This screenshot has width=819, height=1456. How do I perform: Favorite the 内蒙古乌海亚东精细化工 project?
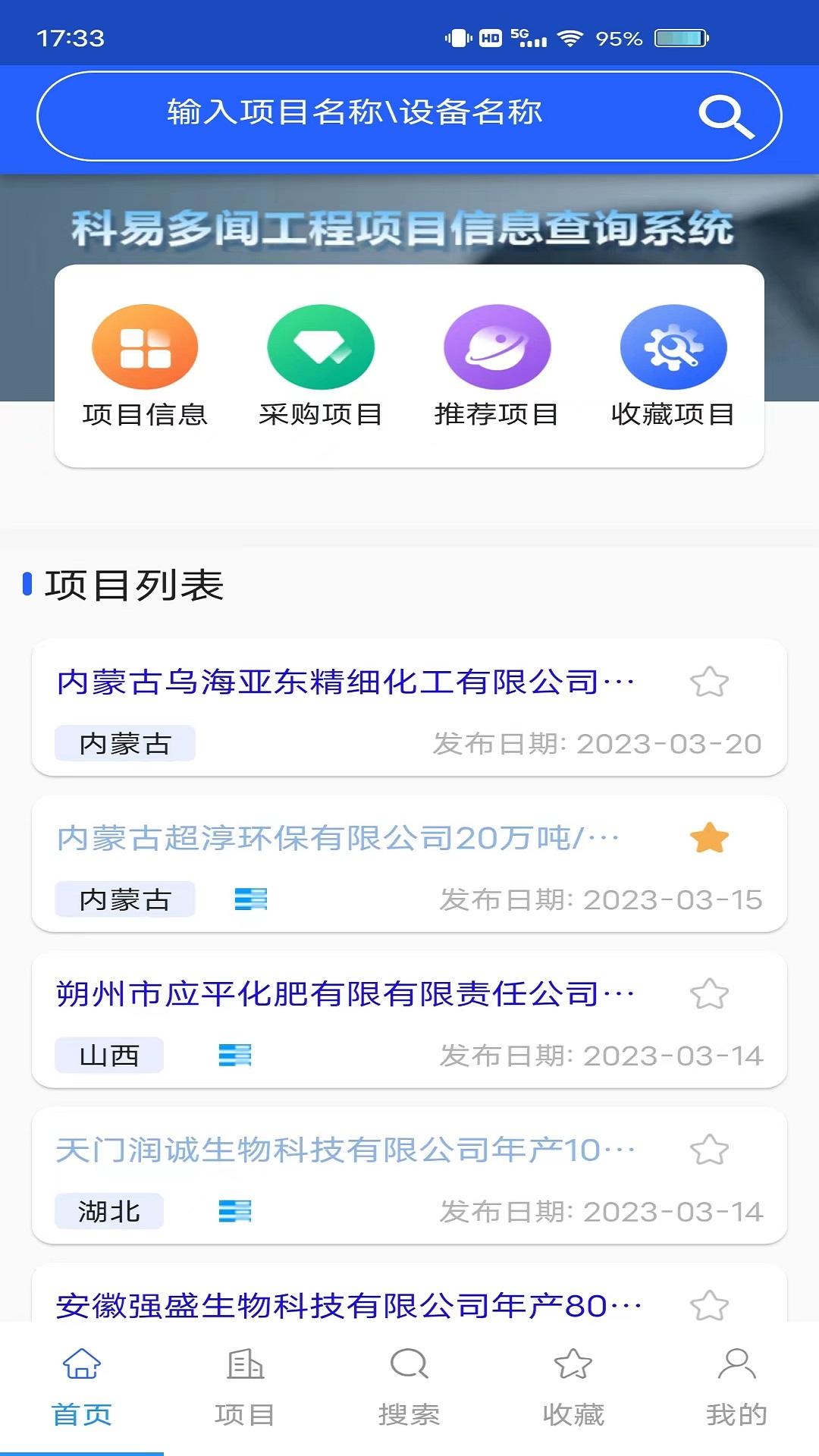708,682
